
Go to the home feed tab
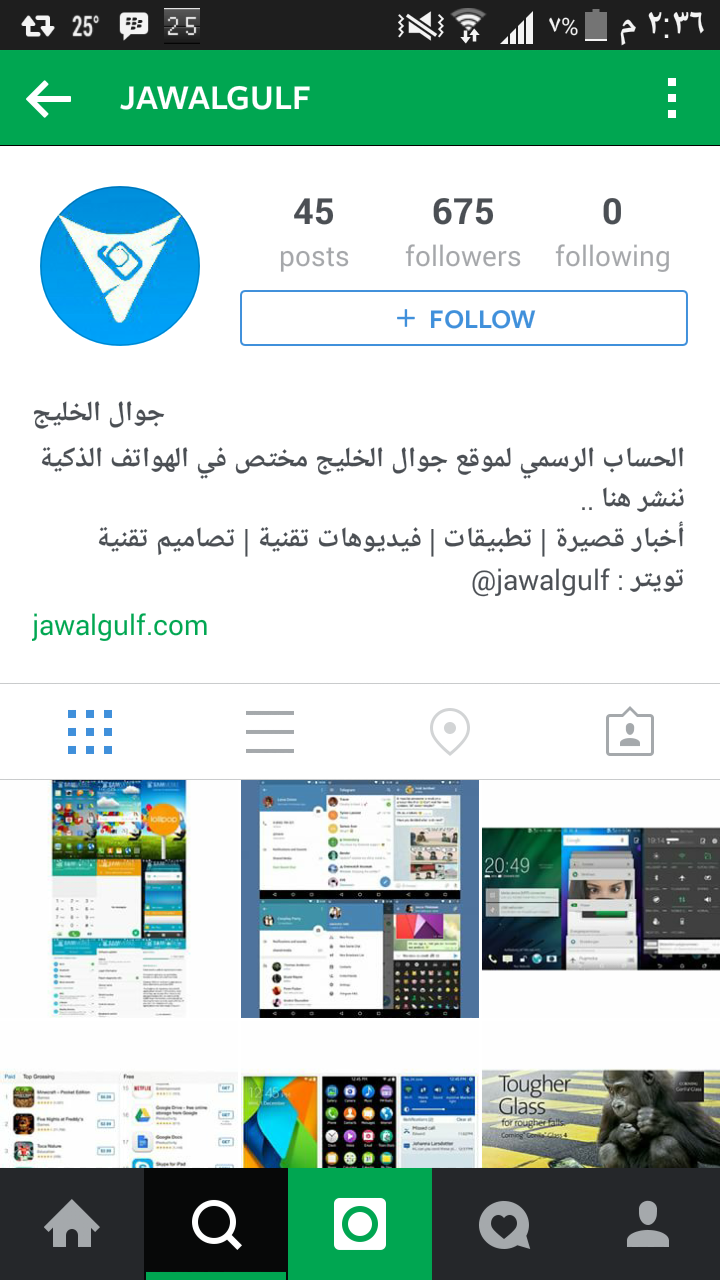72,1224
